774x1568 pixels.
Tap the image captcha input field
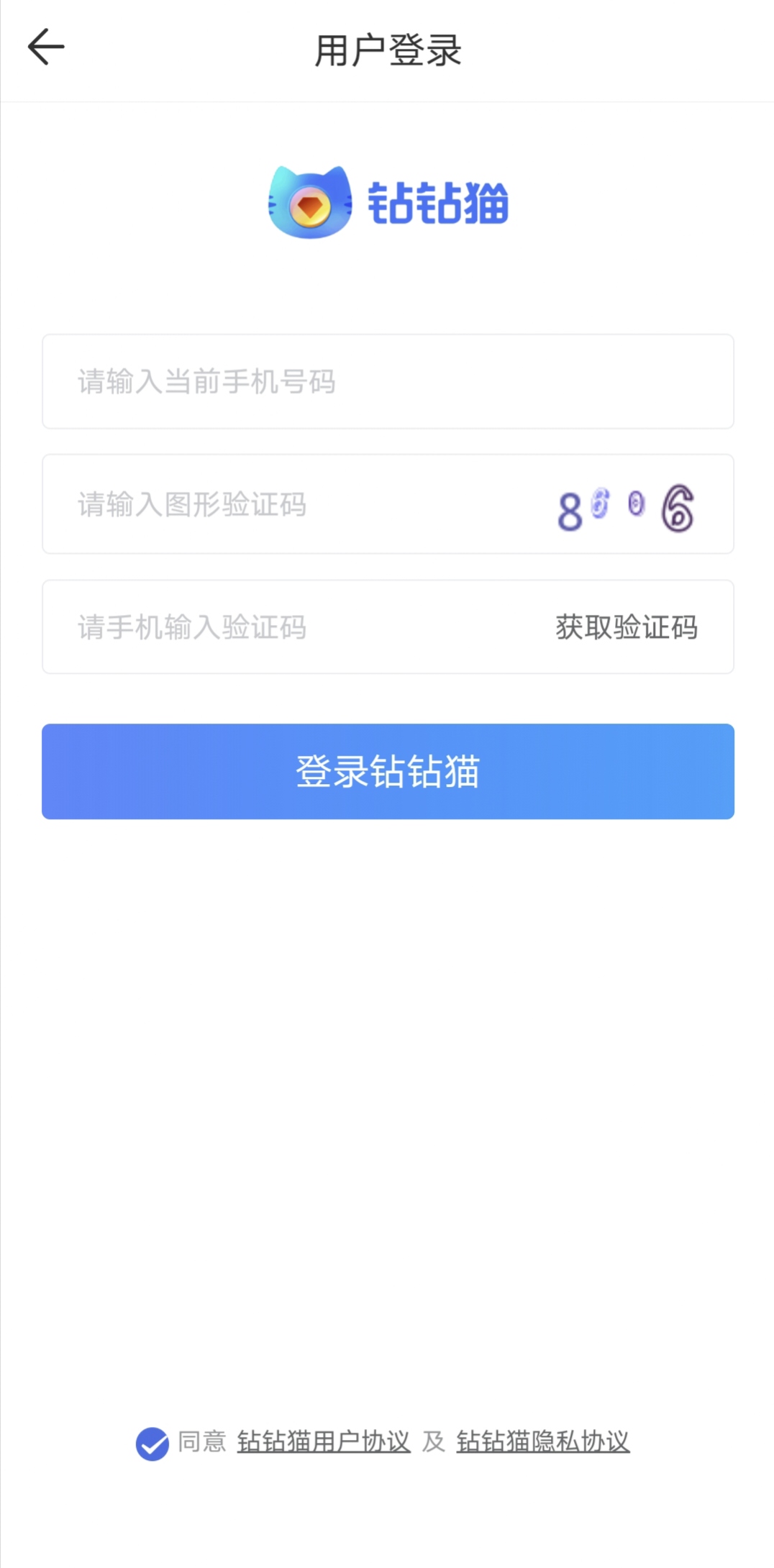[x=288, y=504]
